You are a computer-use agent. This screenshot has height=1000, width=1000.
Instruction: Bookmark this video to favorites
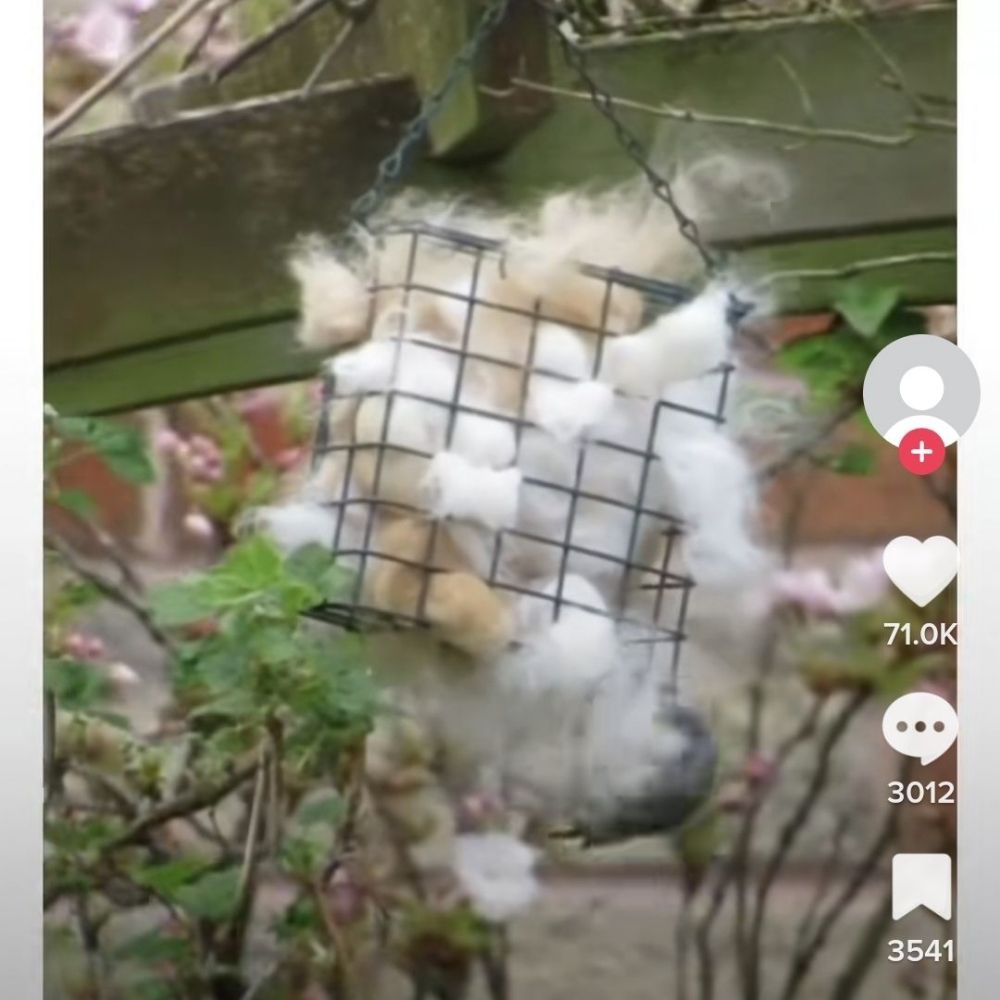(920, 887)
